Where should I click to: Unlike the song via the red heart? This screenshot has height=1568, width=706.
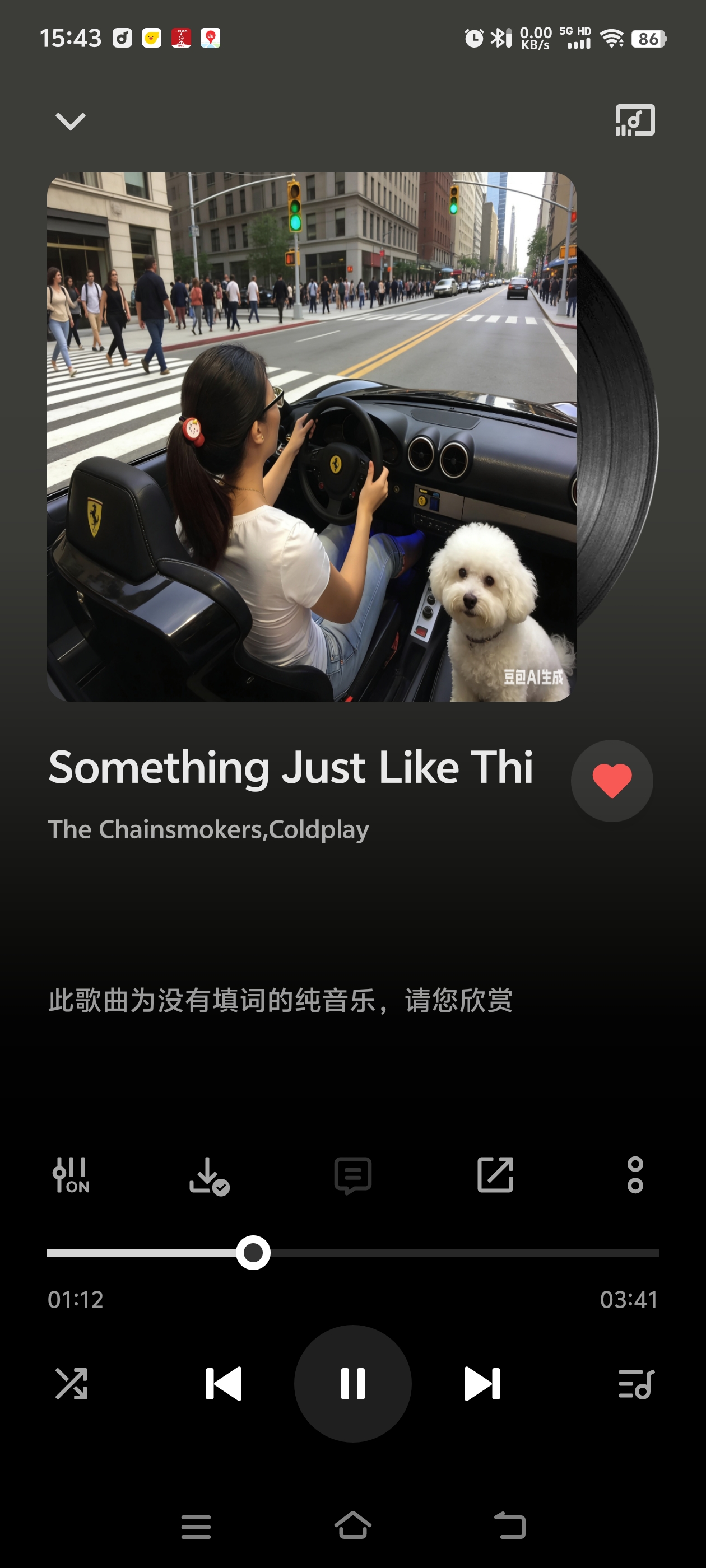click(x=611, y=780)
